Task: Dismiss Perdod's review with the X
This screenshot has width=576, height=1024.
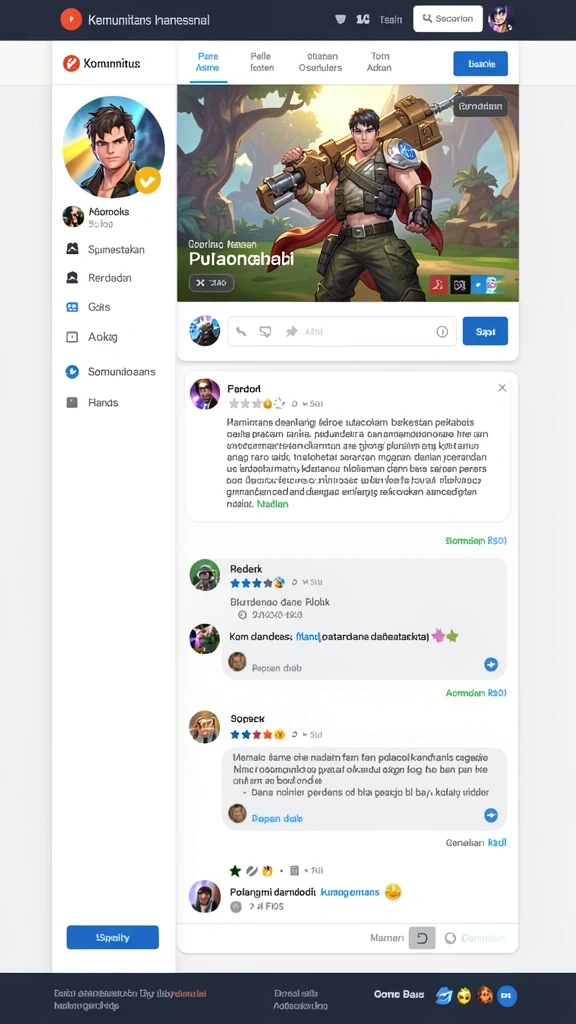Action: coord(502,388)
